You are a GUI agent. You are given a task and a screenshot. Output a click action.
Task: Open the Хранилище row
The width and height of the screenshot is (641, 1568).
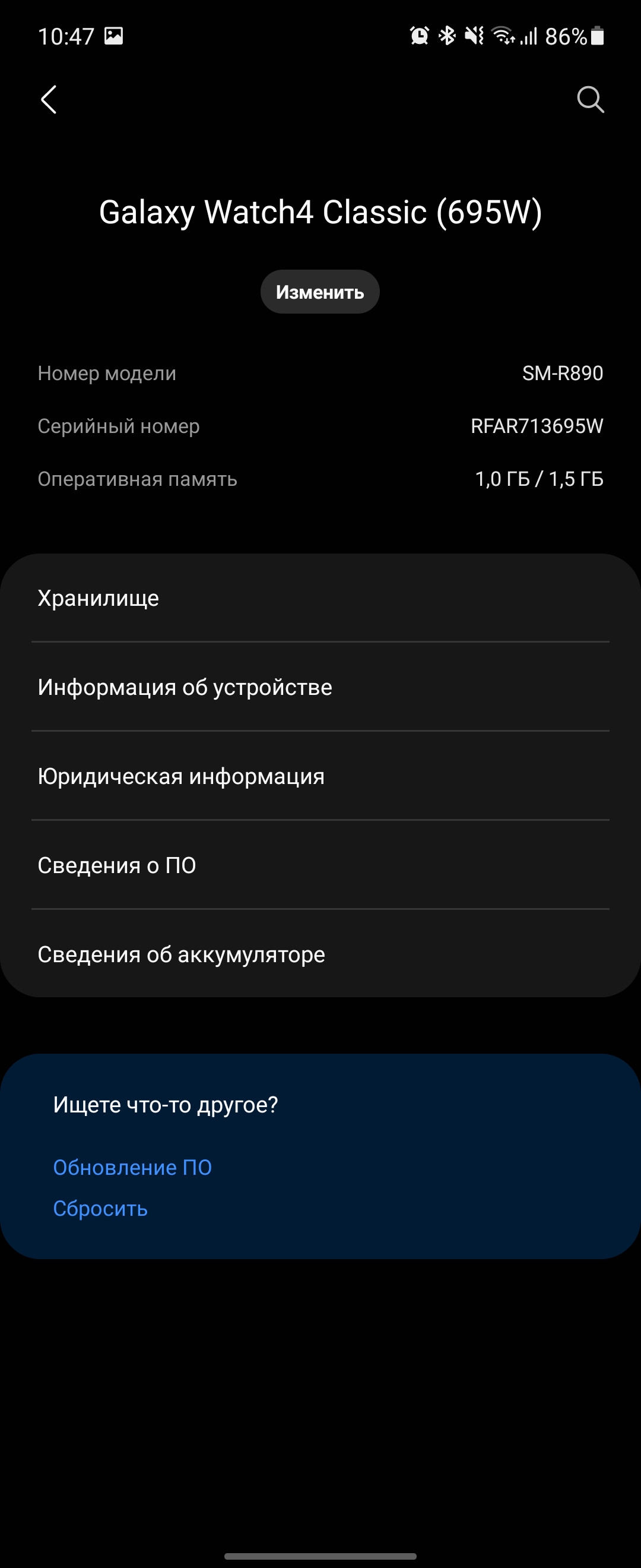320,598
